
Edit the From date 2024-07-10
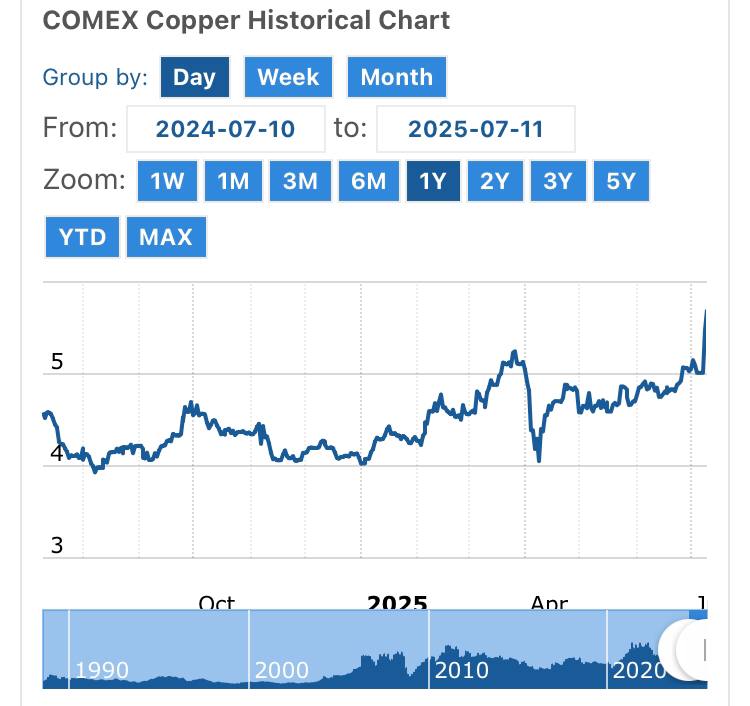[x=226, y=129]
